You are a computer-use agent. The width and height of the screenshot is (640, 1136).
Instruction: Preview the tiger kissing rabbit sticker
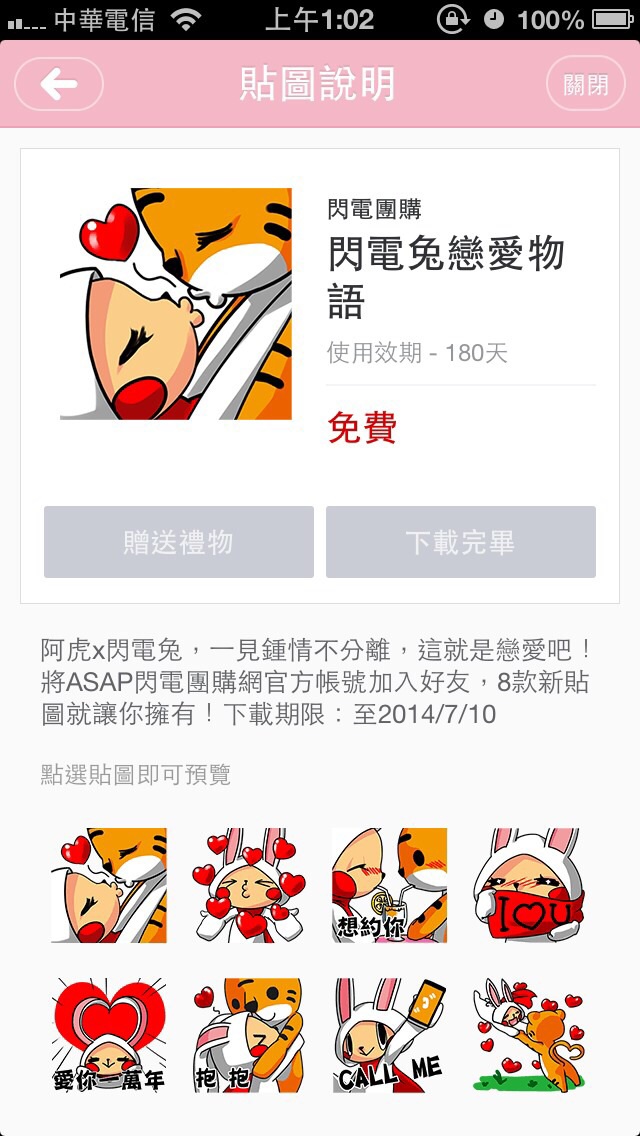point(109,885)
